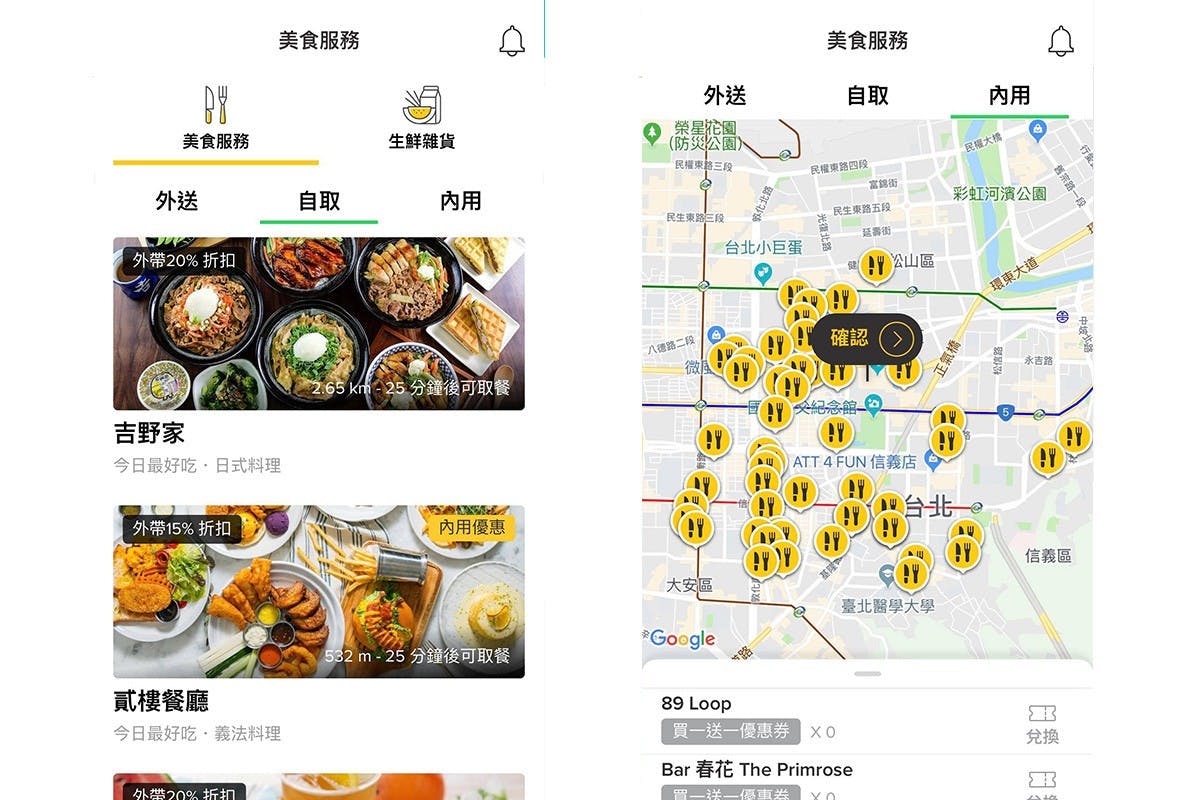The height and width of the screenshot is (800, 1200).
Task: Expand the bottom sheet handle below the map
Action: point(867,674)
